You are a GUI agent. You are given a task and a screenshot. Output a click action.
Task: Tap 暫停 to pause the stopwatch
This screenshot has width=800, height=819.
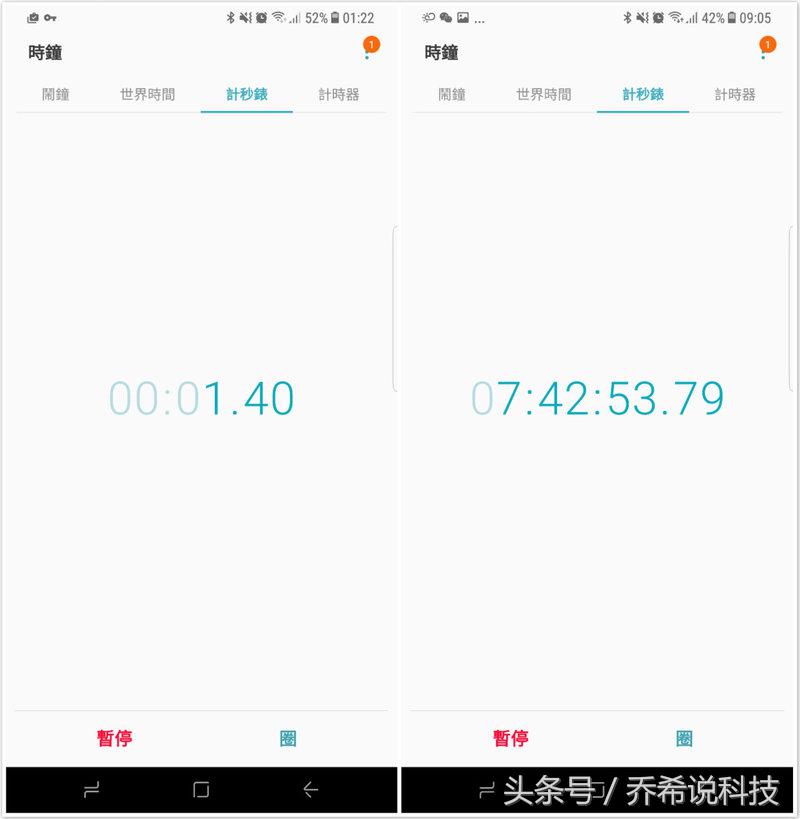point(115,736)
